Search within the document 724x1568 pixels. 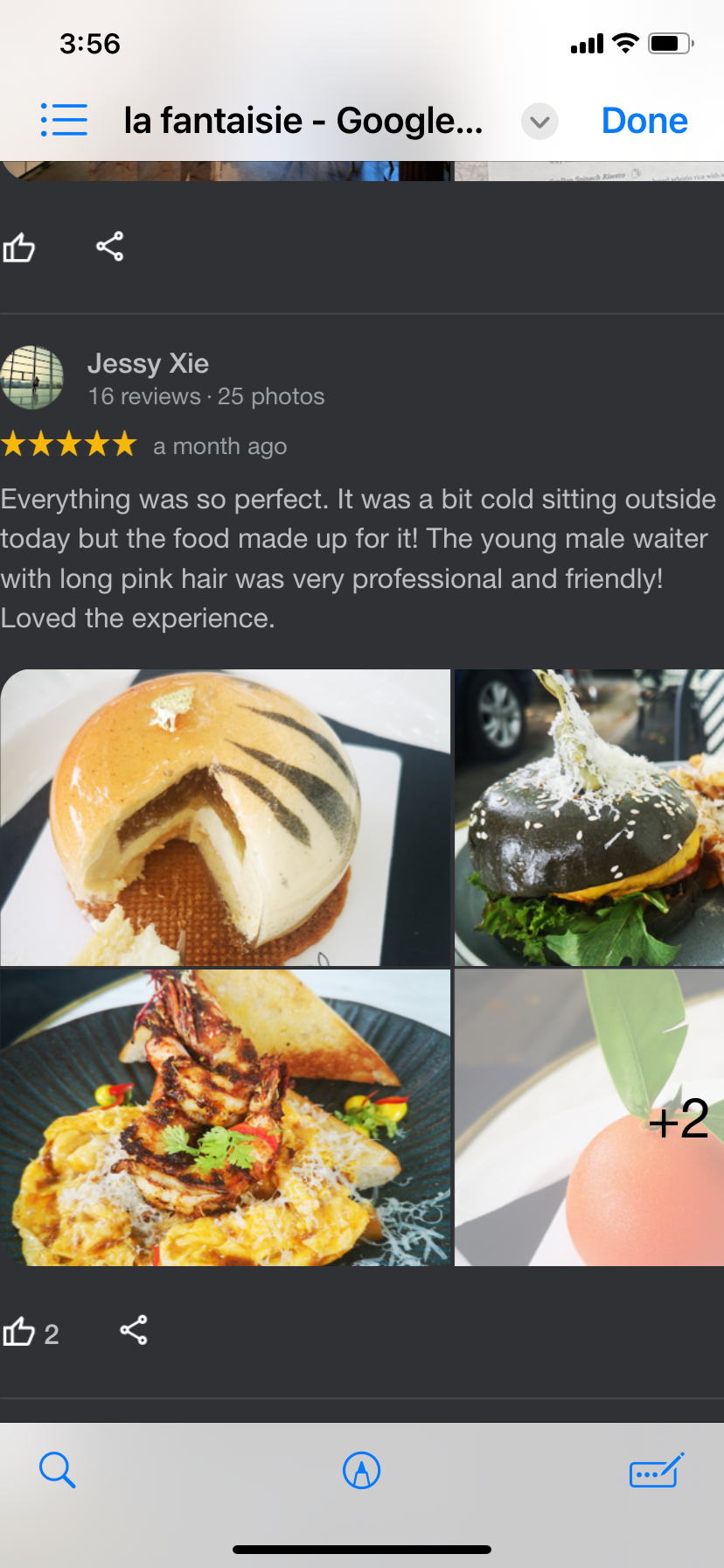58,1470
